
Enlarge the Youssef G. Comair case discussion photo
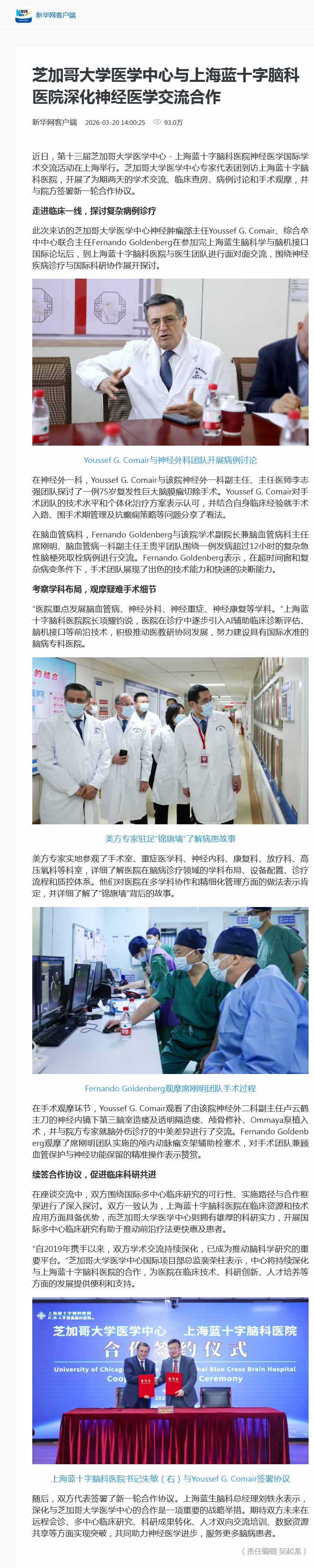point(170,362)
